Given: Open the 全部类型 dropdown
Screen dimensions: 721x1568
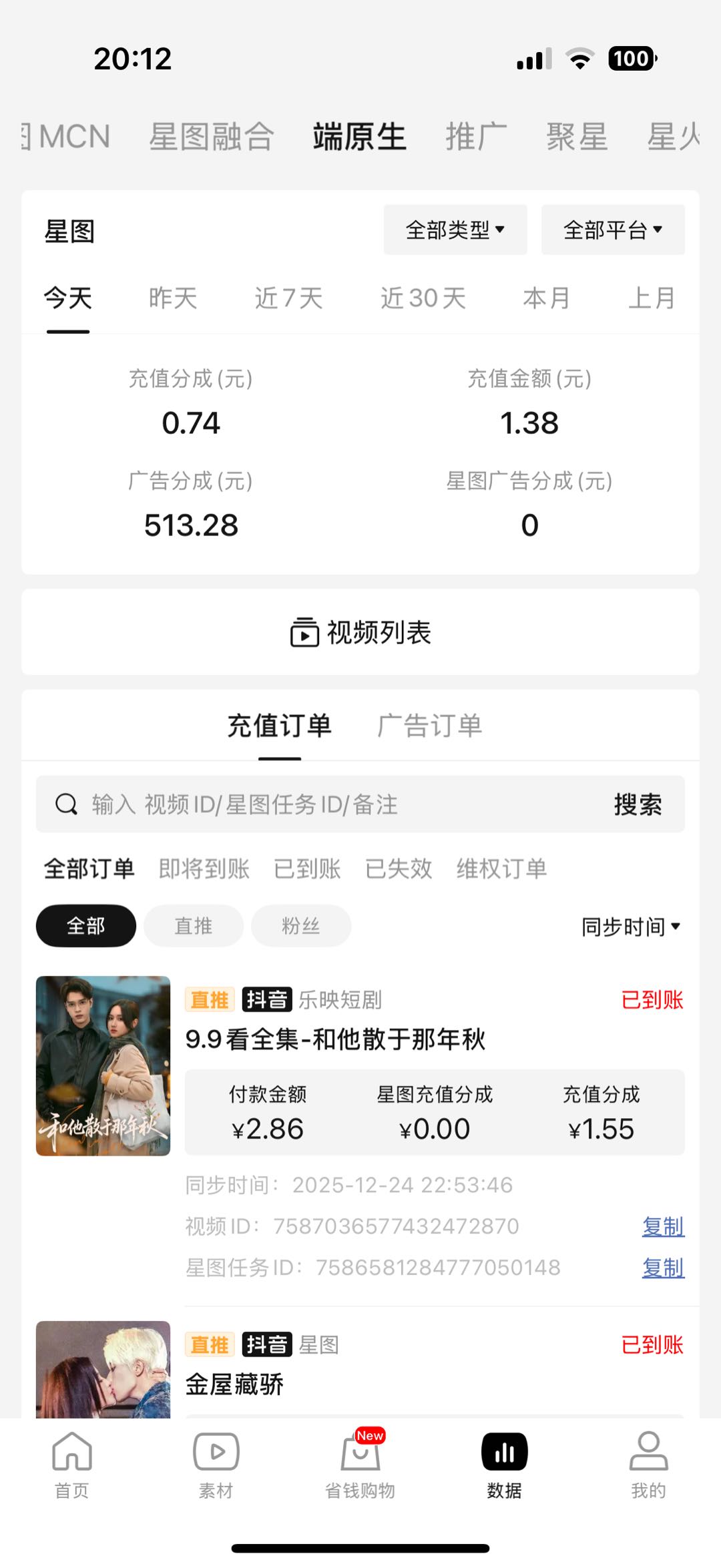Looking at the screenshot, I should [455, 229].
